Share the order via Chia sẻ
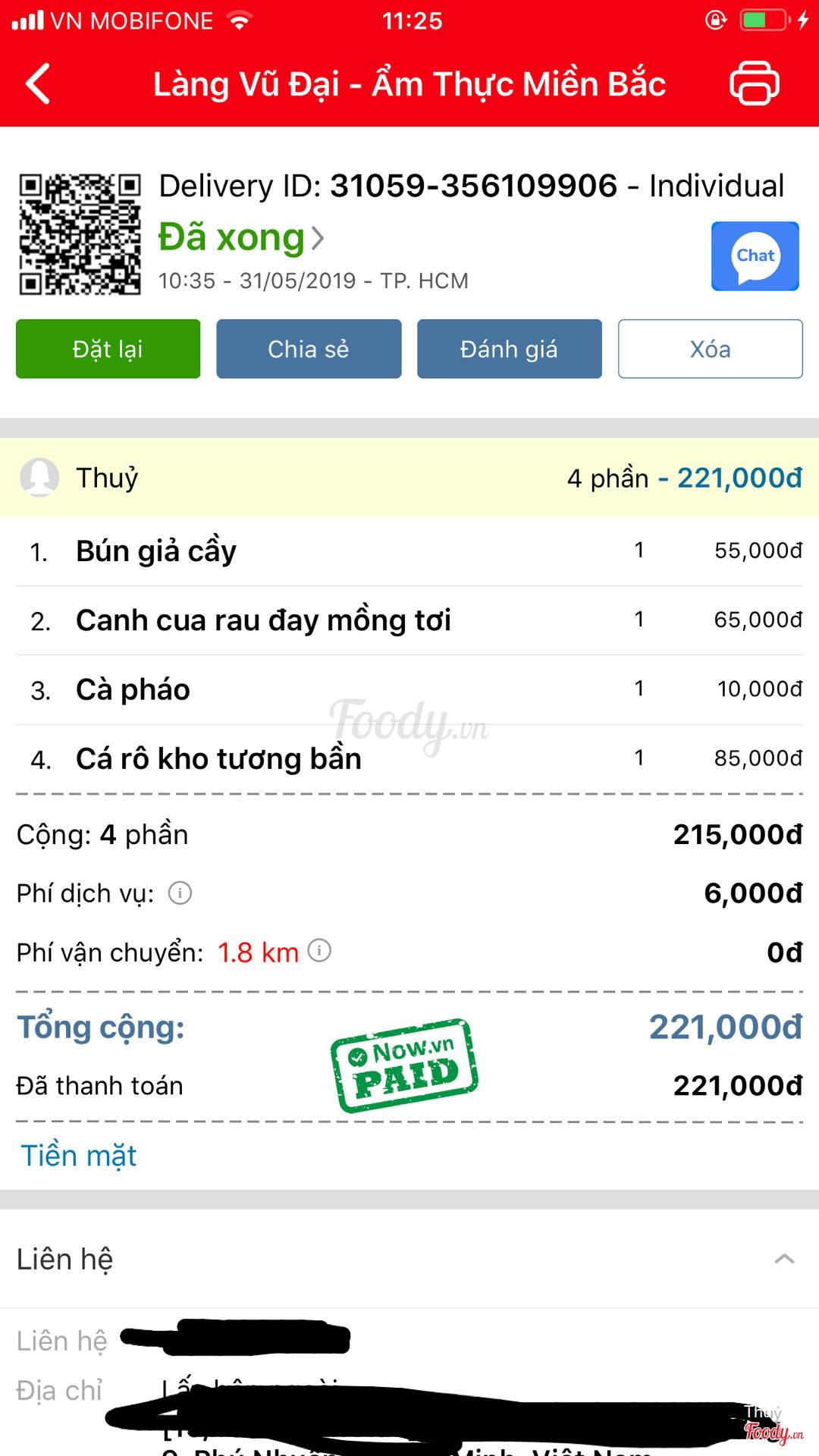Screen dimensions: 819x1456 [x=309, y=349]
